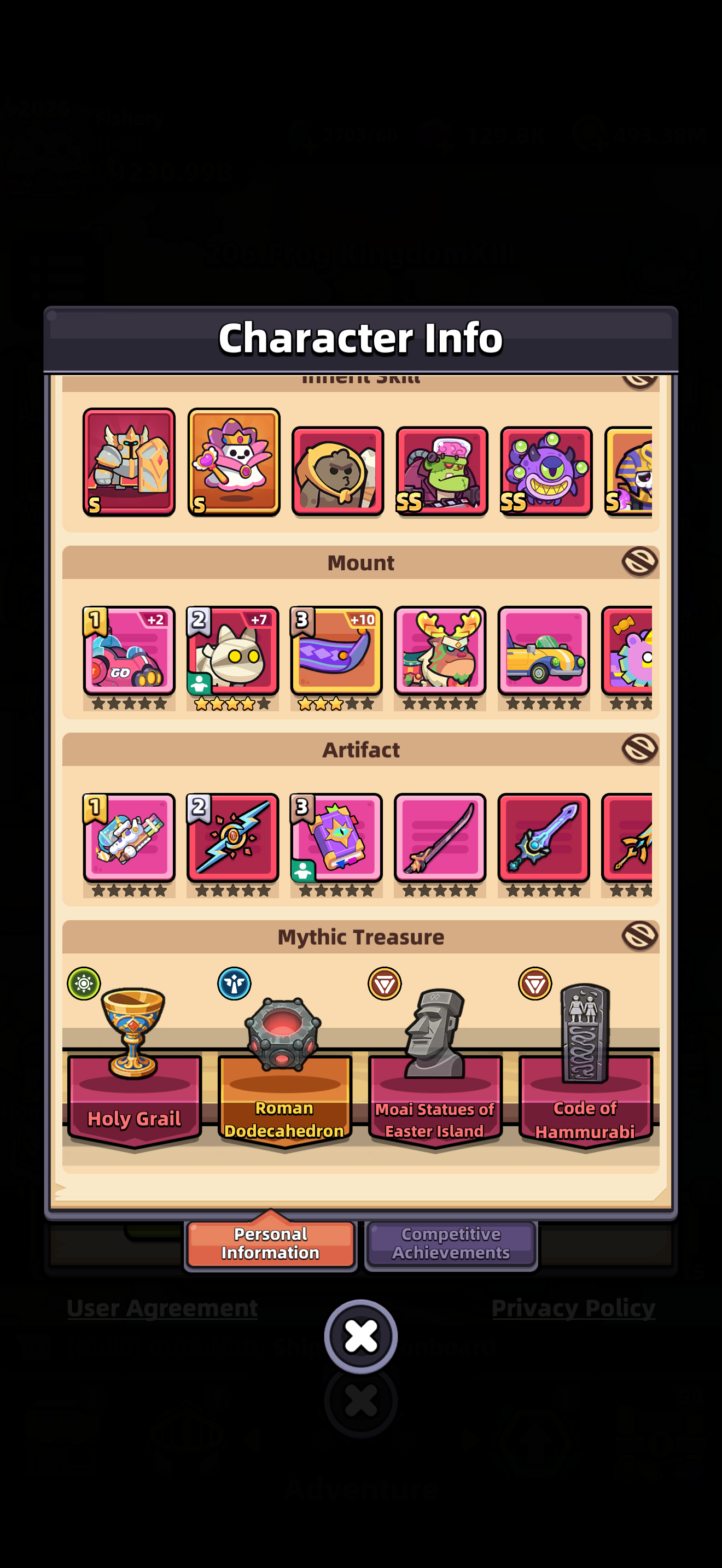
Task: Select the purple one-eyed monster skill
Action: [546, 471]
